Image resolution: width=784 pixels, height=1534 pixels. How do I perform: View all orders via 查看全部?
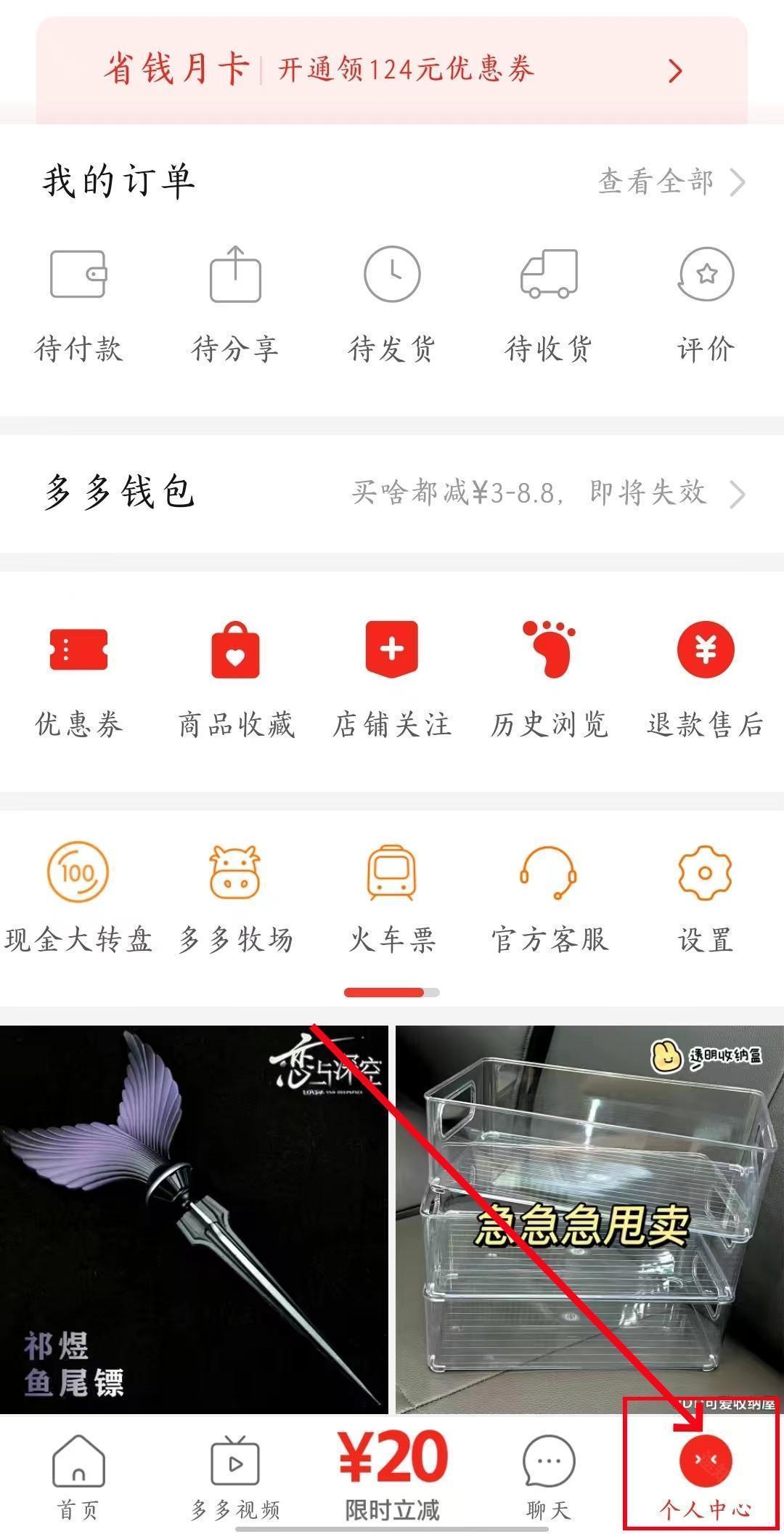671,182
